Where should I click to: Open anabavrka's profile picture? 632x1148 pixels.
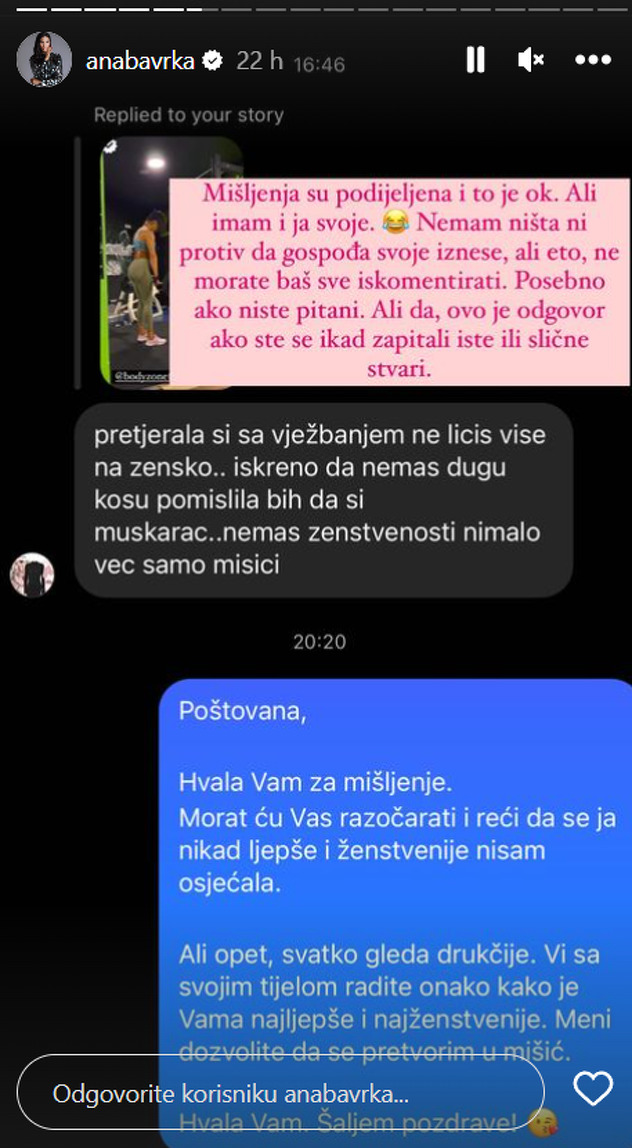coord(44,60)
